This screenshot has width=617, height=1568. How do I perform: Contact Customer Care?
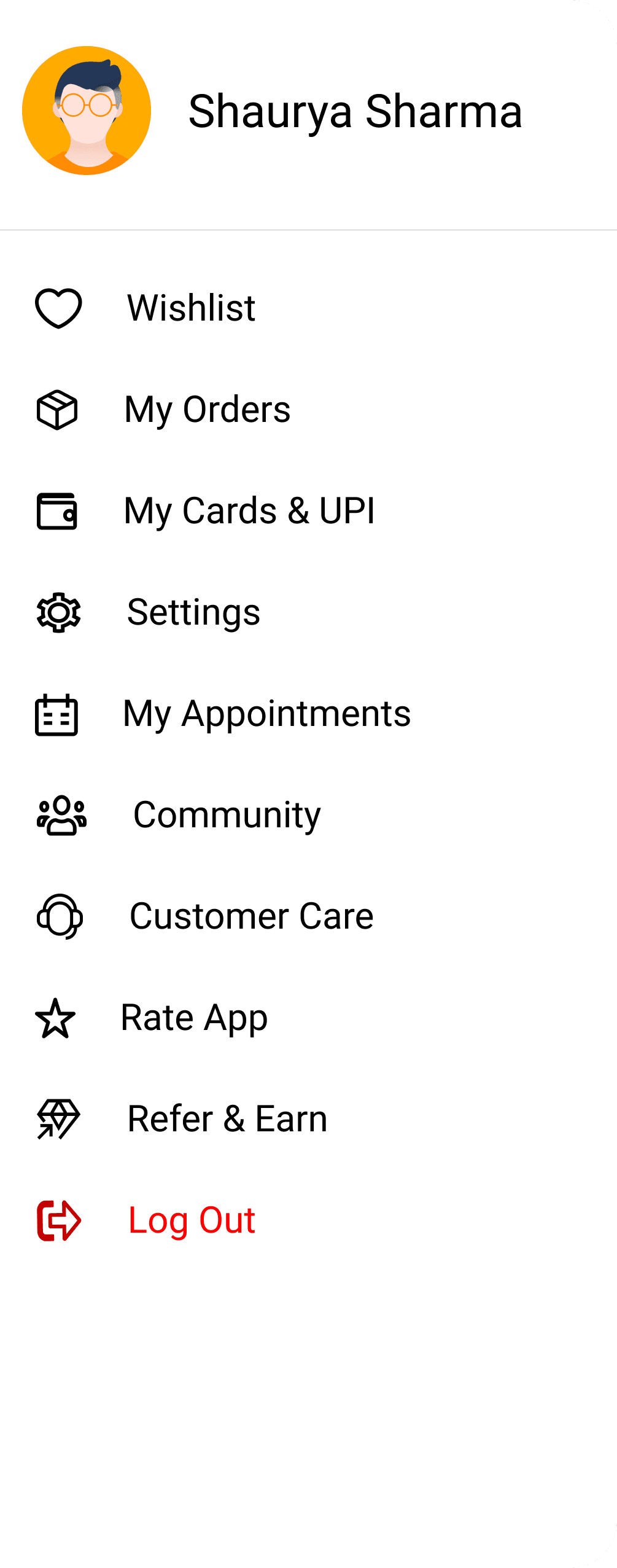click(x=251, y=916)
